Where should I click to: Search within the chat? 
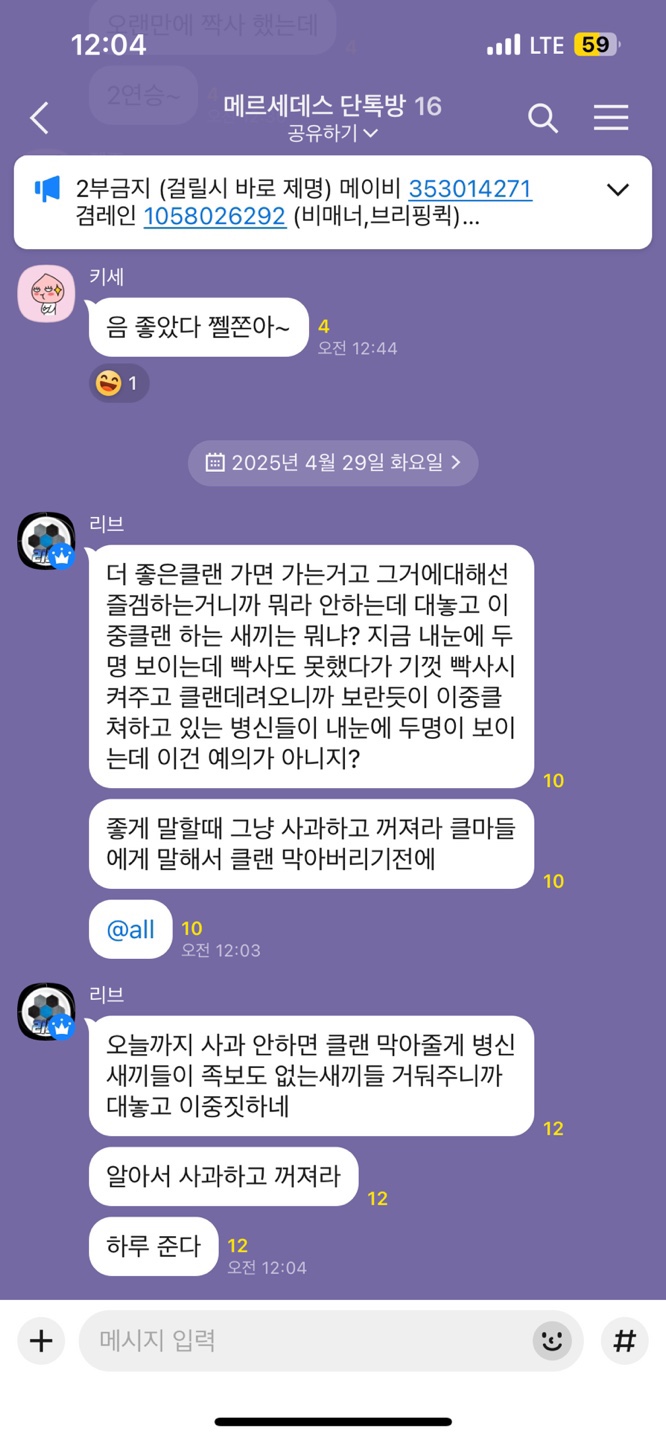click(542, 118)
